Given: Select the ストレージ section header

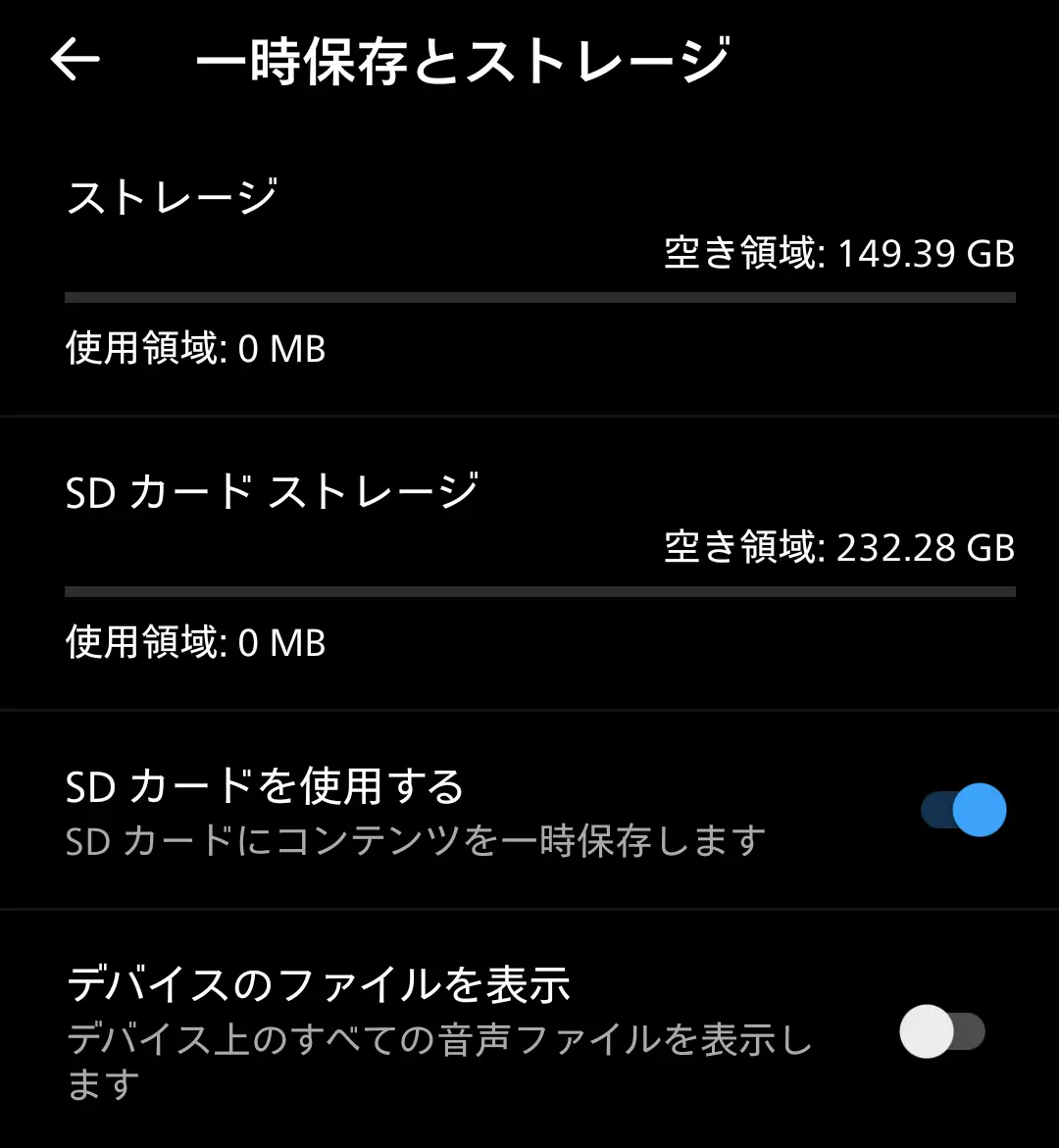Looking at the screenshot, I should (172, 194).
